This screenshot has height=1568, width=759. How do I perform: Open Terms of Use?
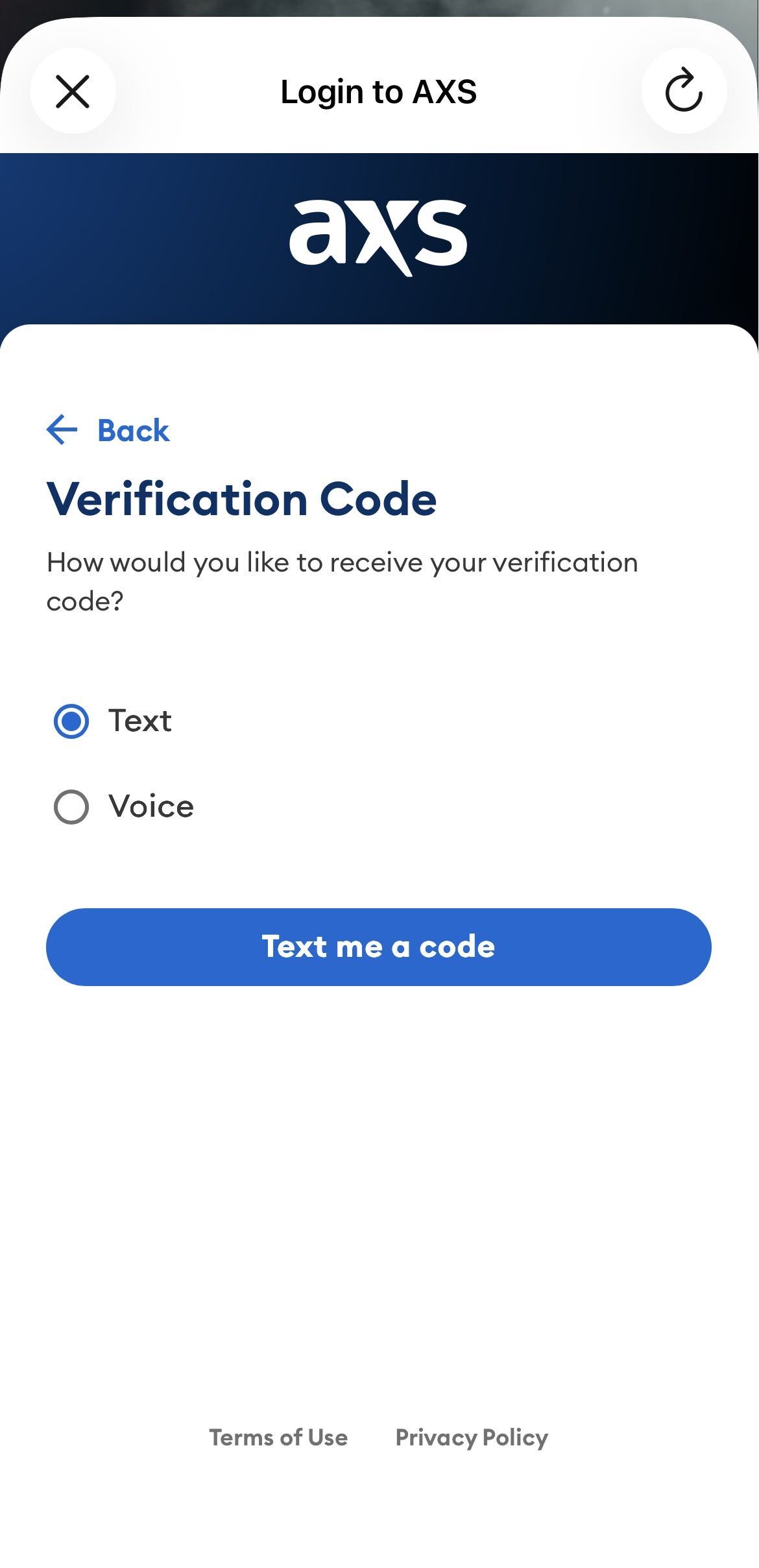click(x=278, y=1438)
